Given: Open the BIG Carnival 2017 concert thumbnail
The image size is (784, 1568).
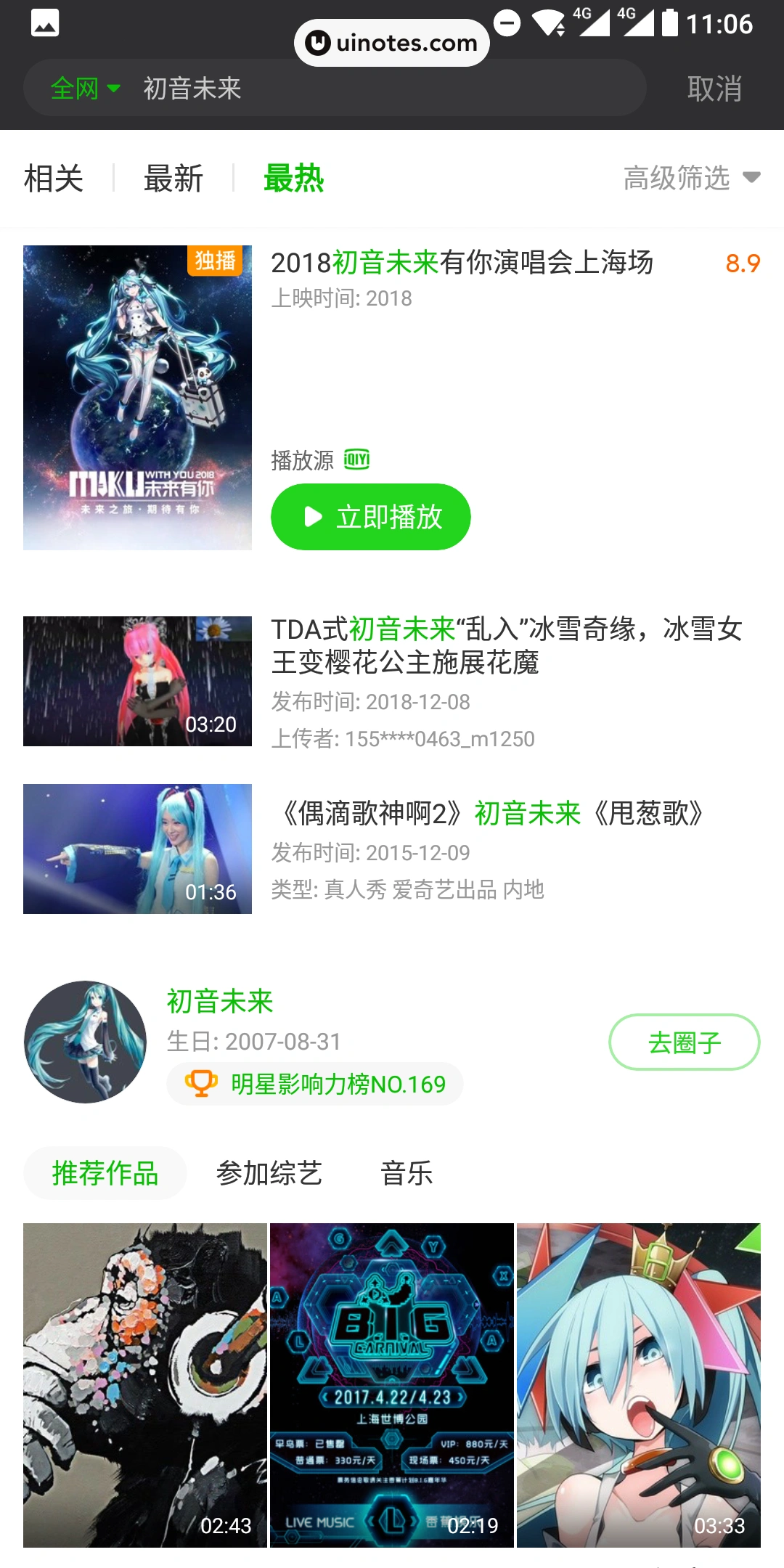Looking at the screenshot, I should [392, 1379].
